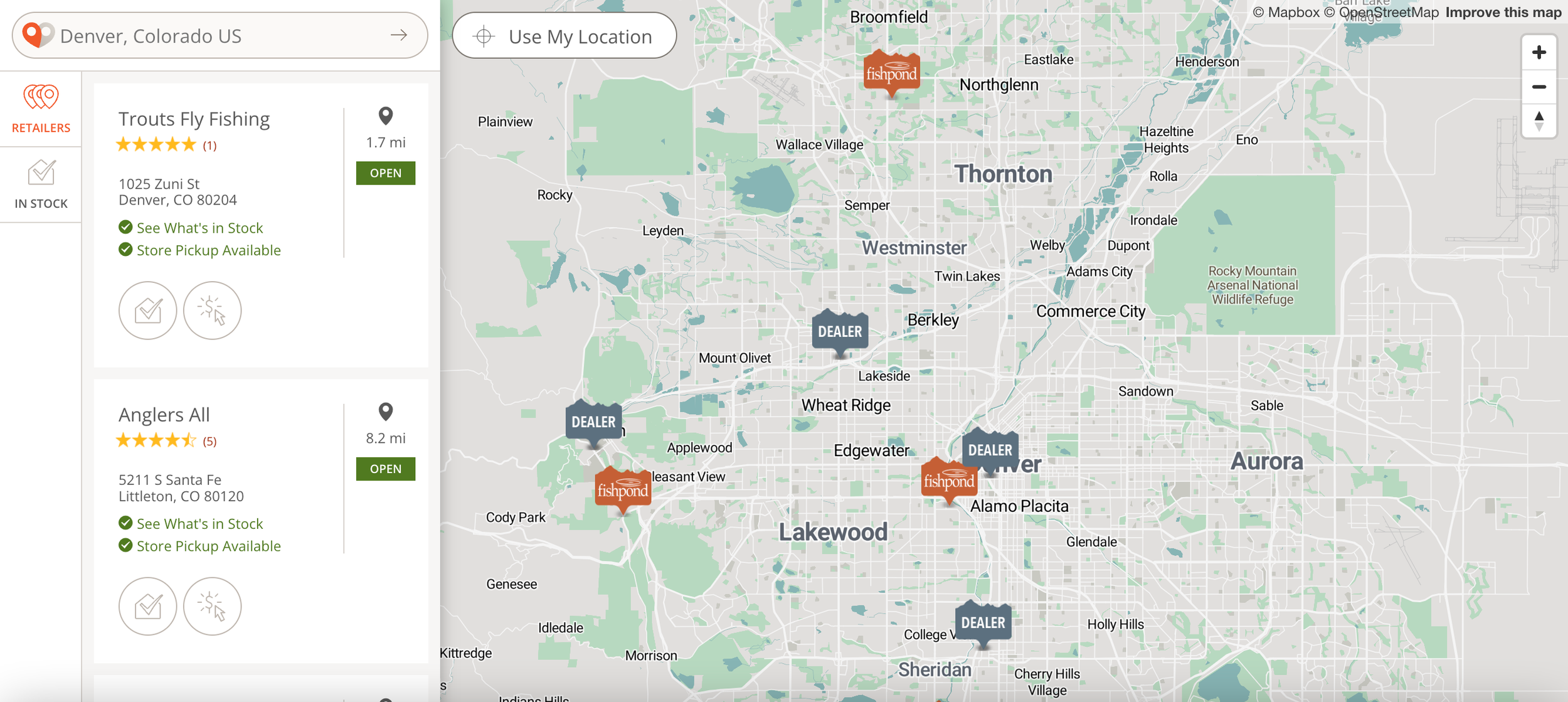The image size is (1568, 702).
Task: Switch to the In Stock tab
Action: 41,185
